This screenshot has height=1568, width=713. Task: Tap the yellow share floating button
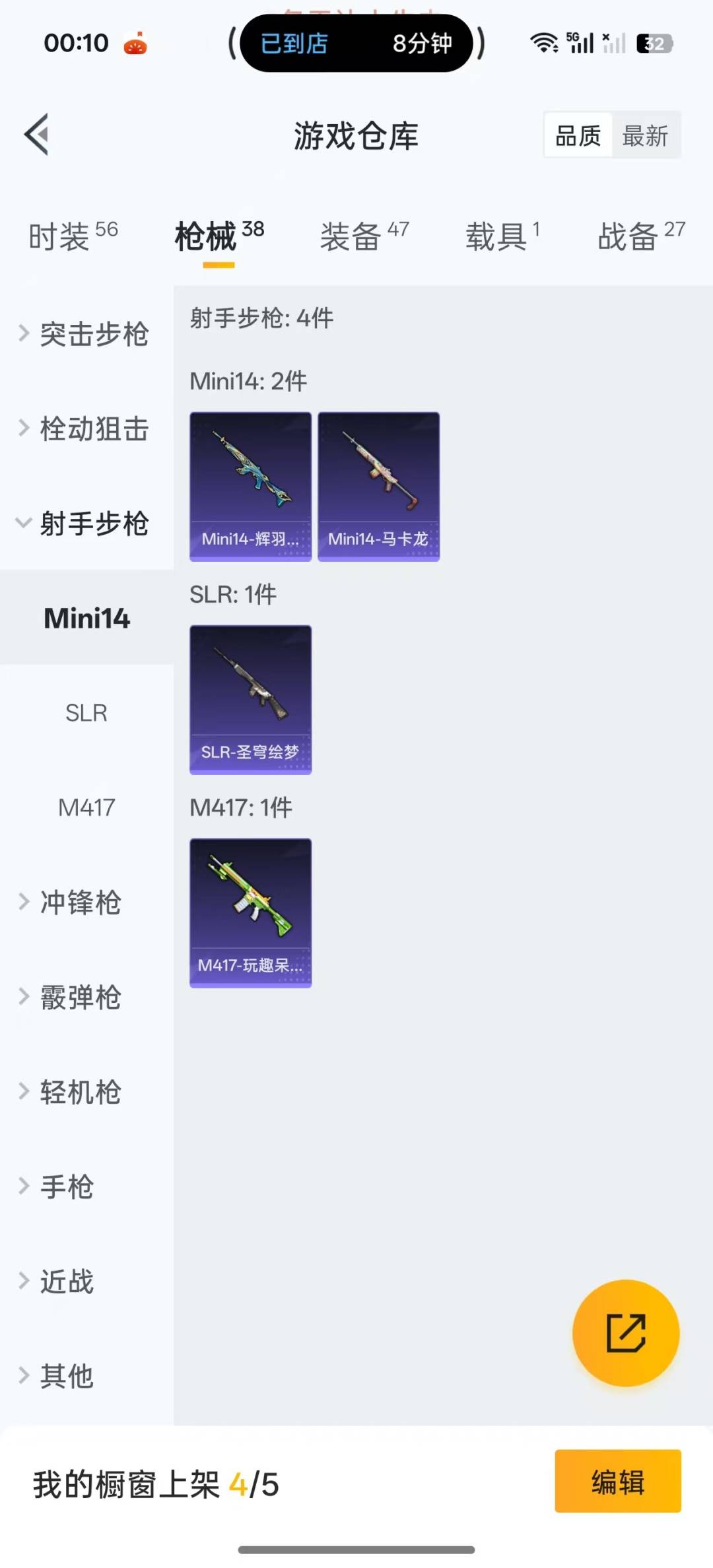coord(625,1333)
